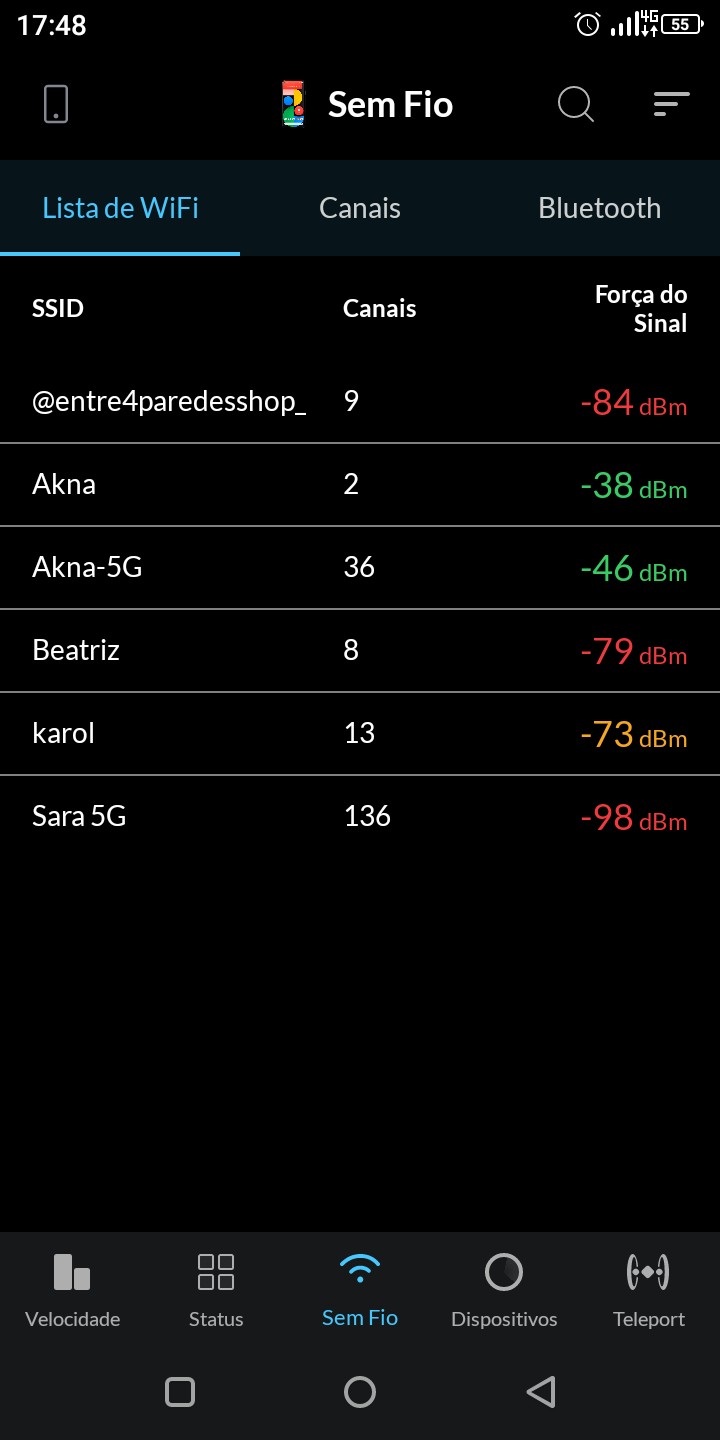
Task: Open the Beatriz WiFi network row
Action: (x=360, y=651)
